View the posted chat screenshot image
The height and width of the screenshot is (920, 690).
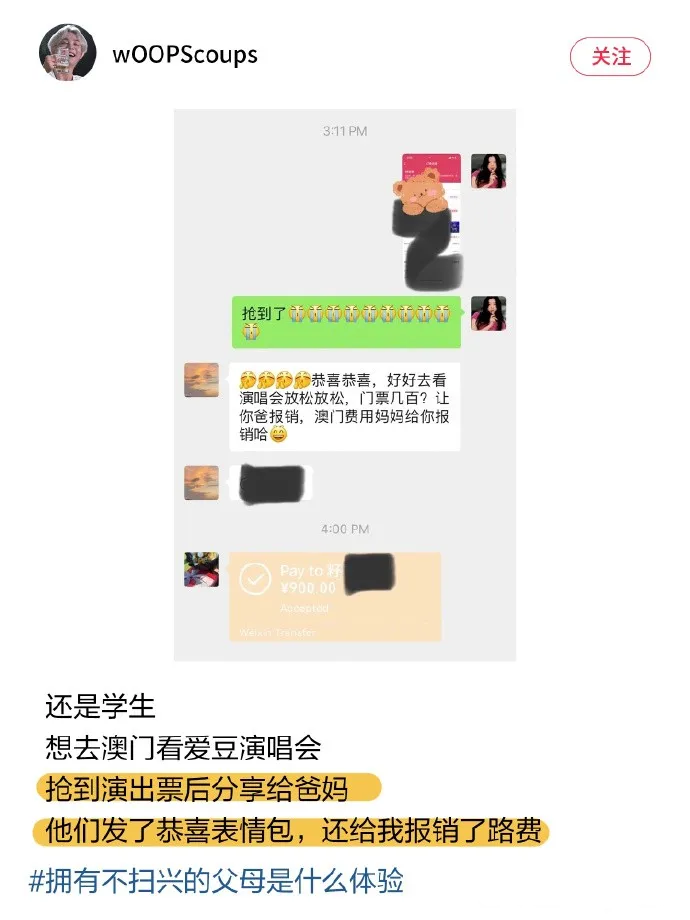tap(345, 385)
